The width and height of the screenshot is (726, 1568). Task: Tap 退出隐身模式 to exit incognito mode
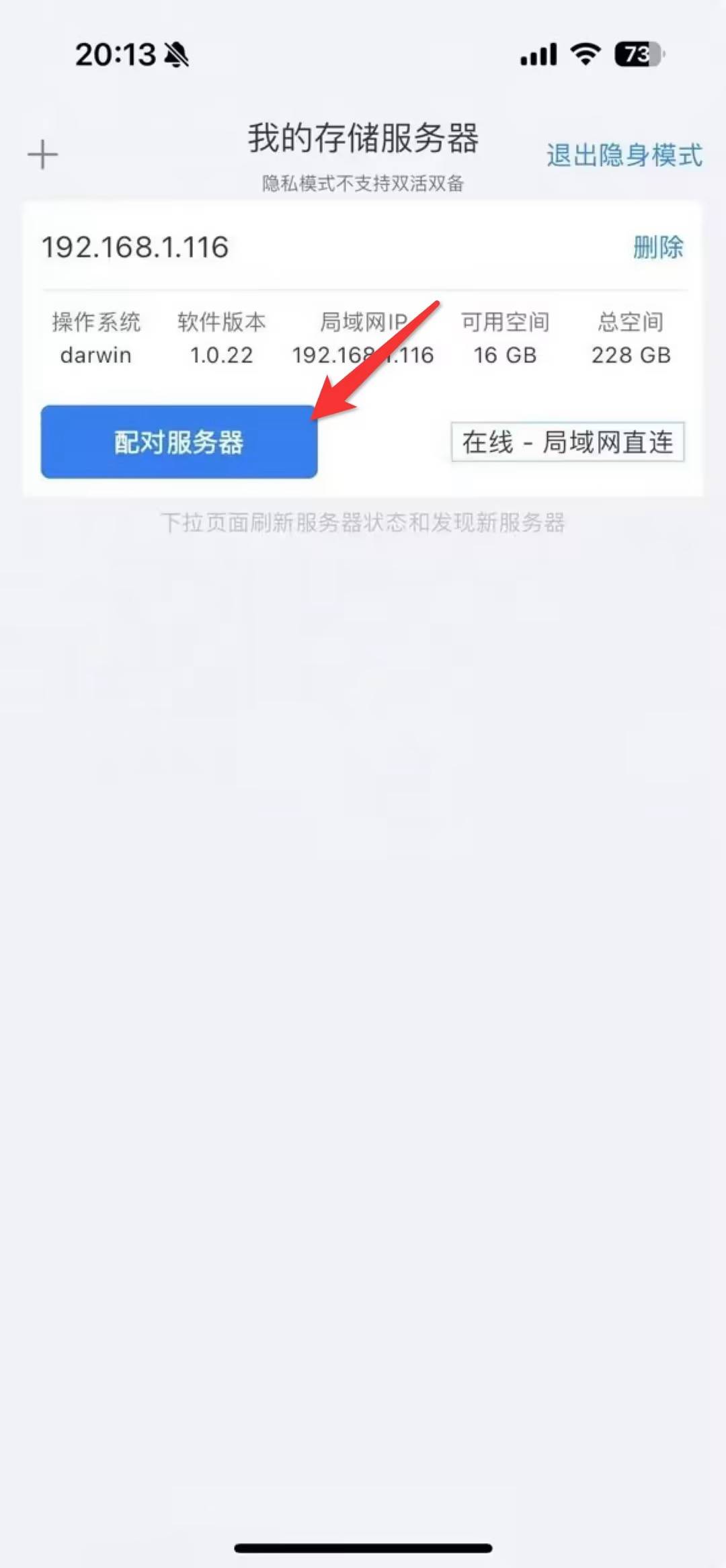(624, 155)
